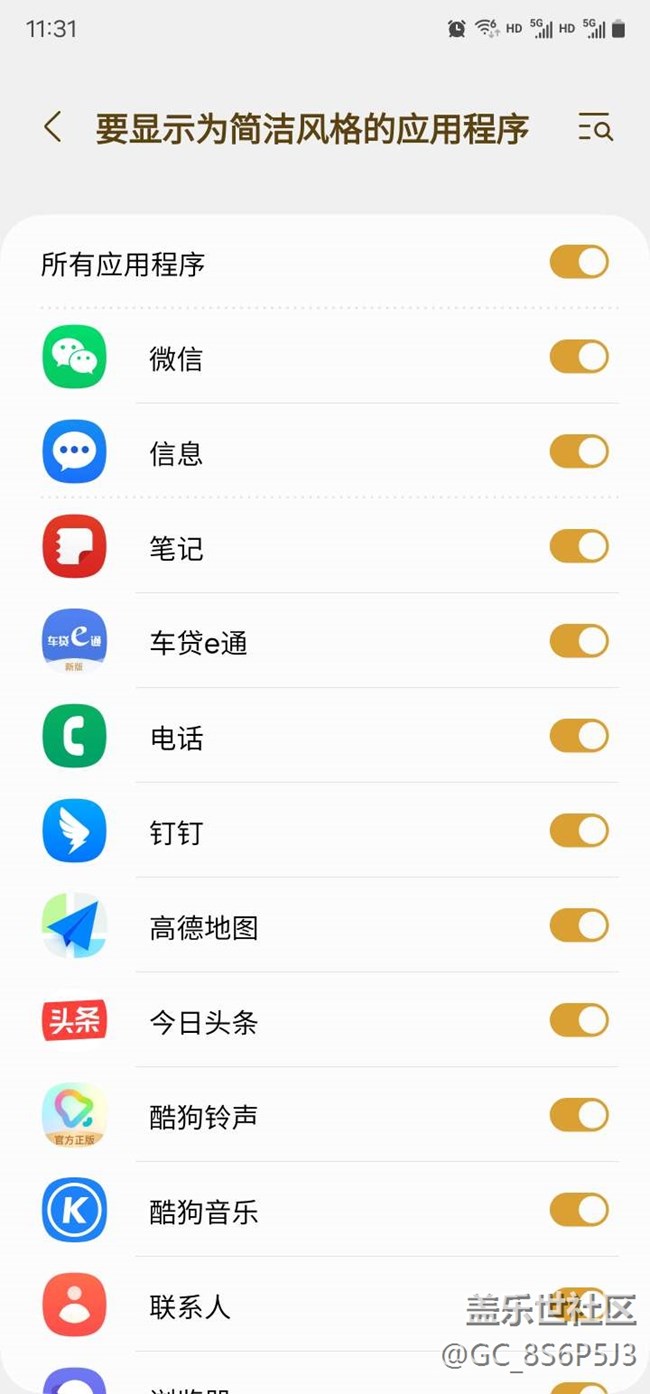
Task: Toggle the 笔记 switch off
Action: tap(579, 546)
